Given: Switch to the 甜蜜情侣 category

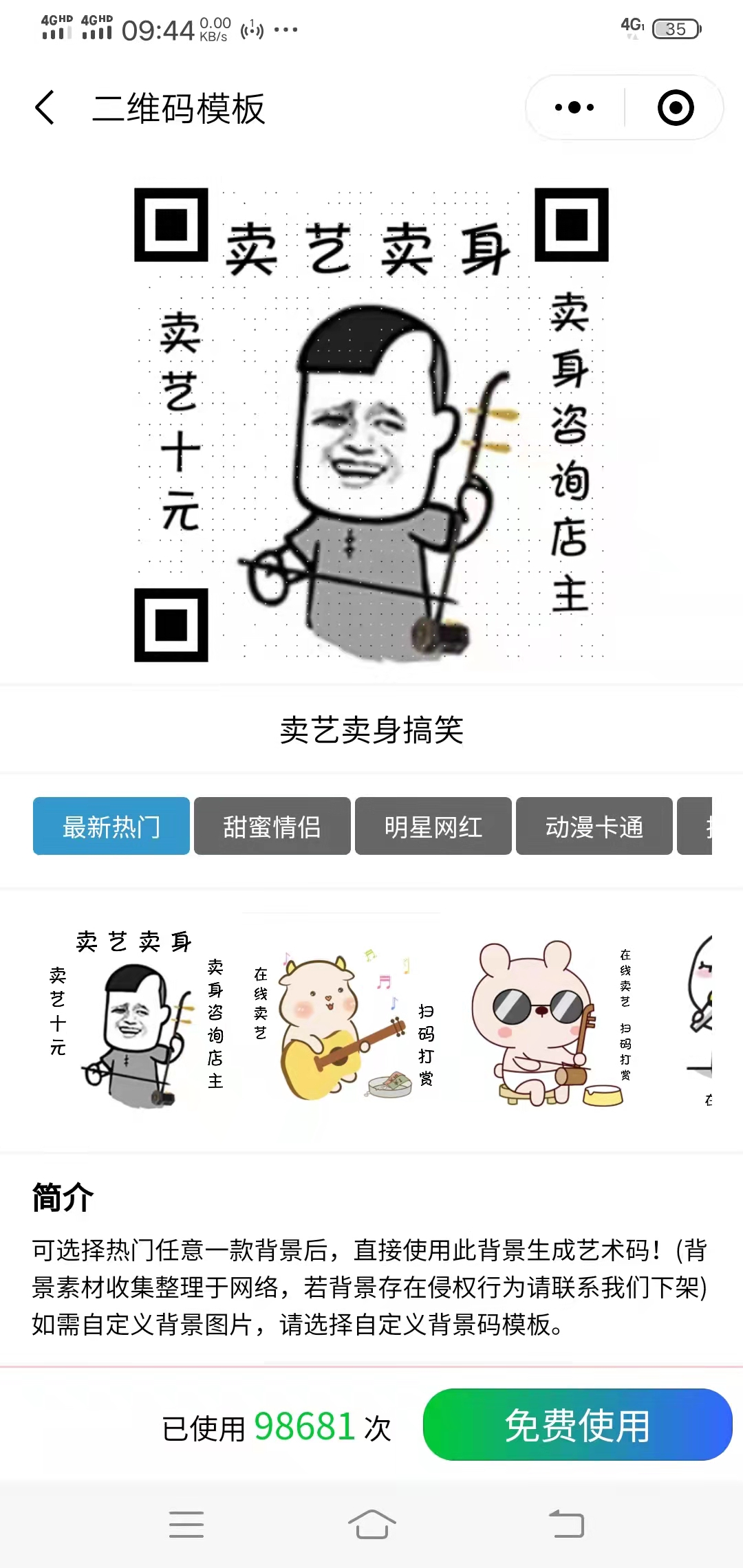Looking at the screenshot, I should (x=272, y=826).
